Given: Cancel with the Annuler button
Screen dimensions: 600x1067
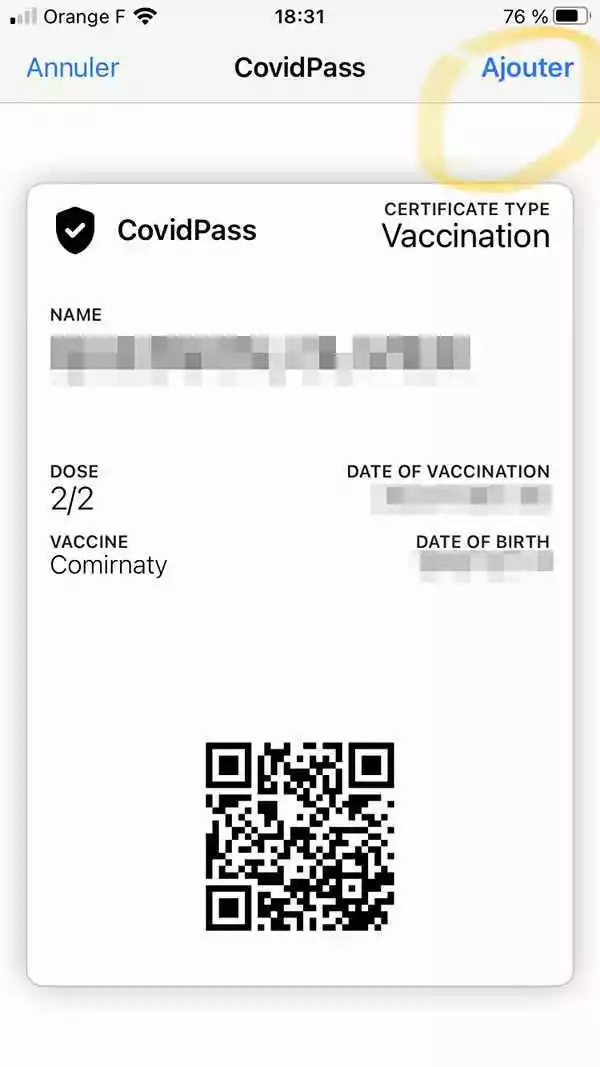Looking at the screenshot, I should coord(73,68).
